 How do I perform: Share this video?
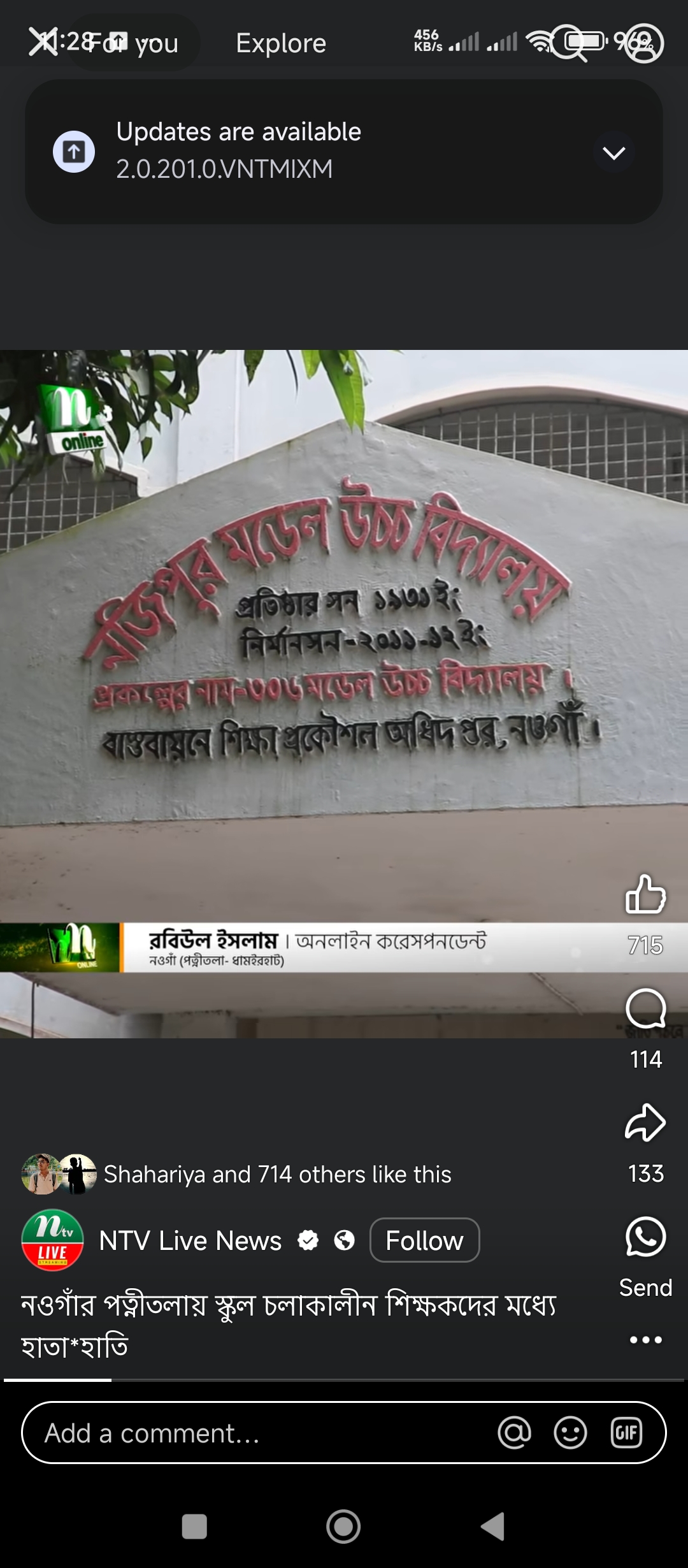pos(645,1122)
